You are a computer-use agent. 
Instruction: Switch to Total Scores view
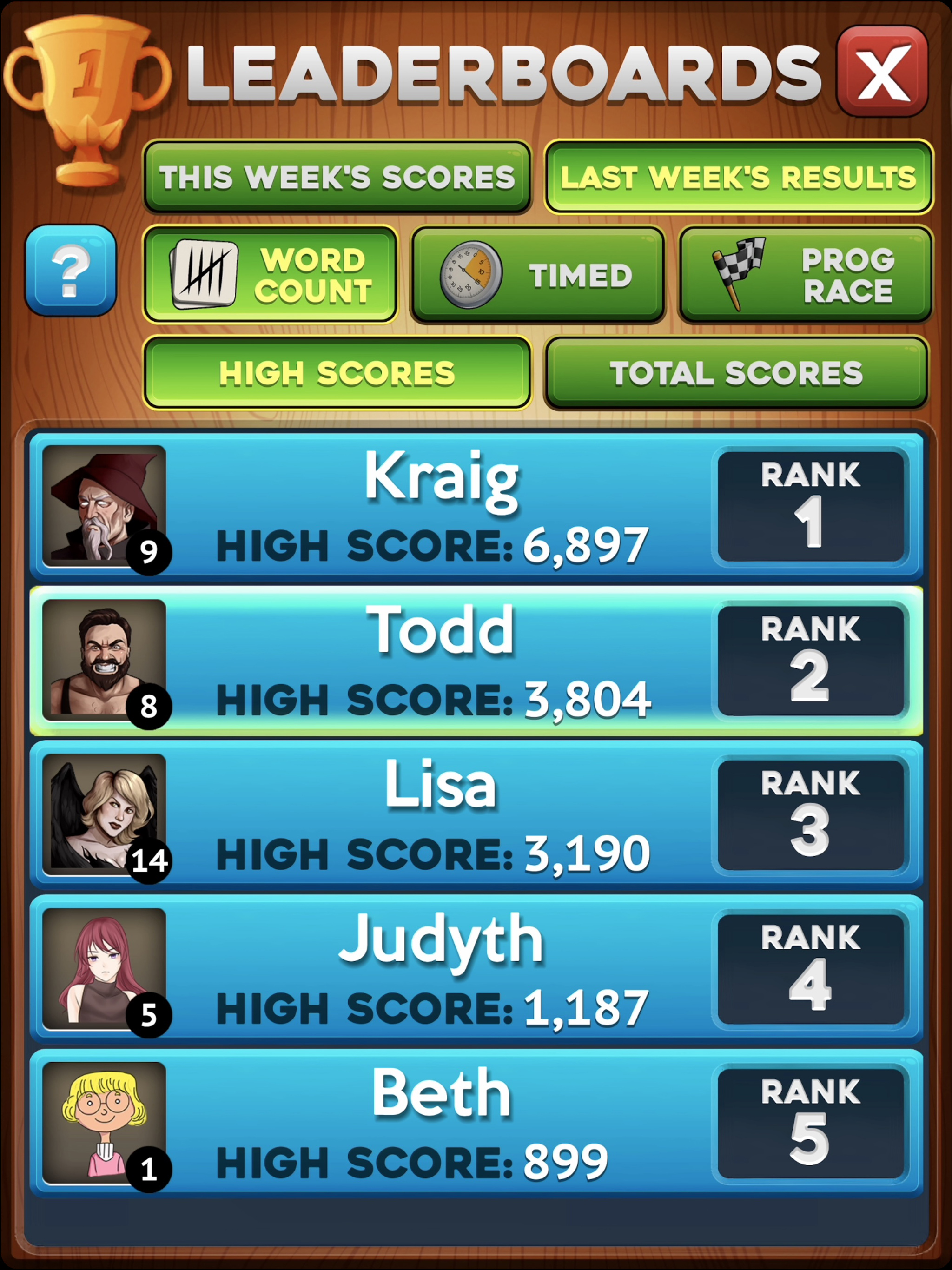(736, 373)
